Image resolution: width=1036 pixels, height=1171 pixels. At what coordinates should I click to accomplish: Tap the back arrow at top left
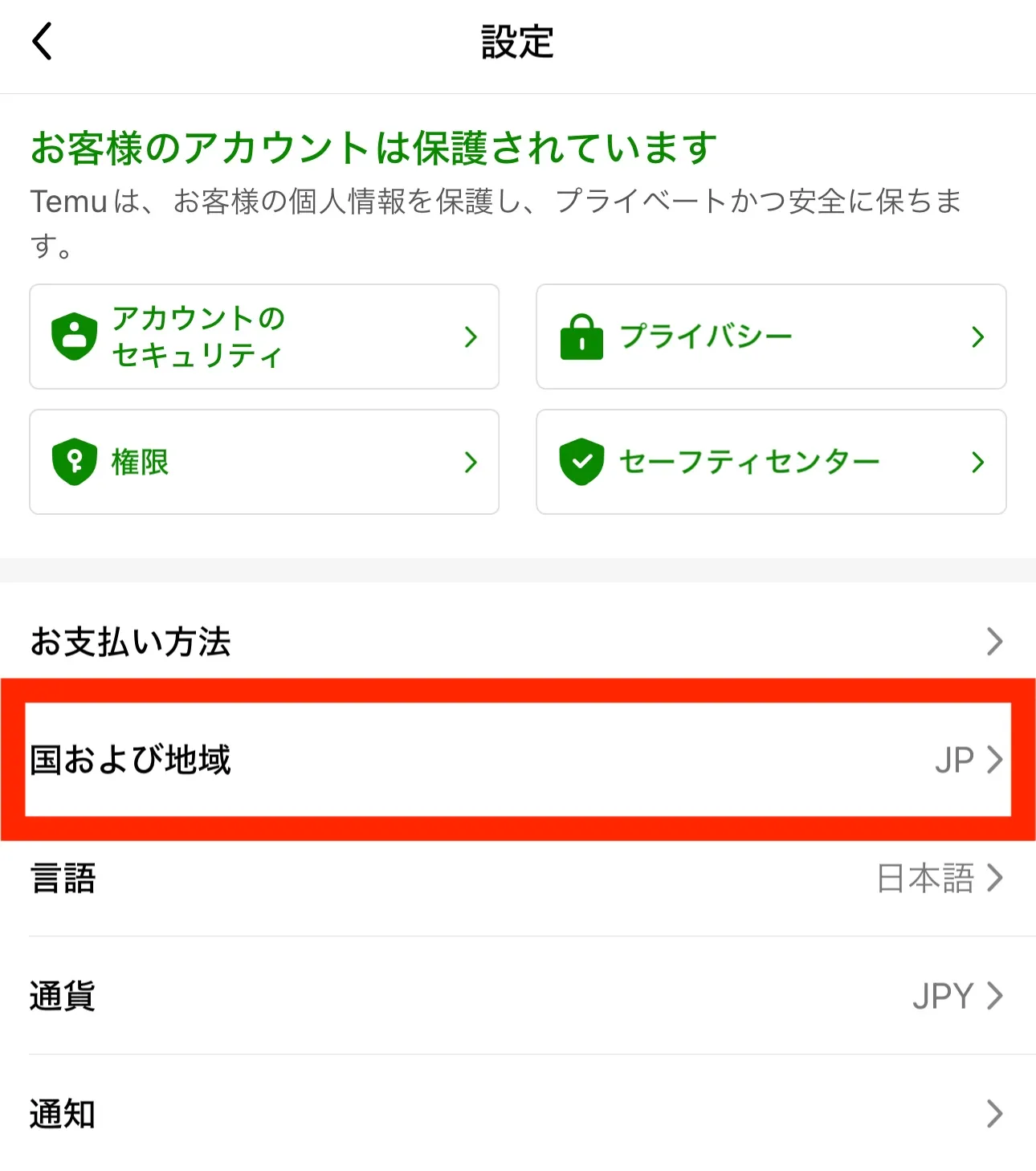click(42, 40)
